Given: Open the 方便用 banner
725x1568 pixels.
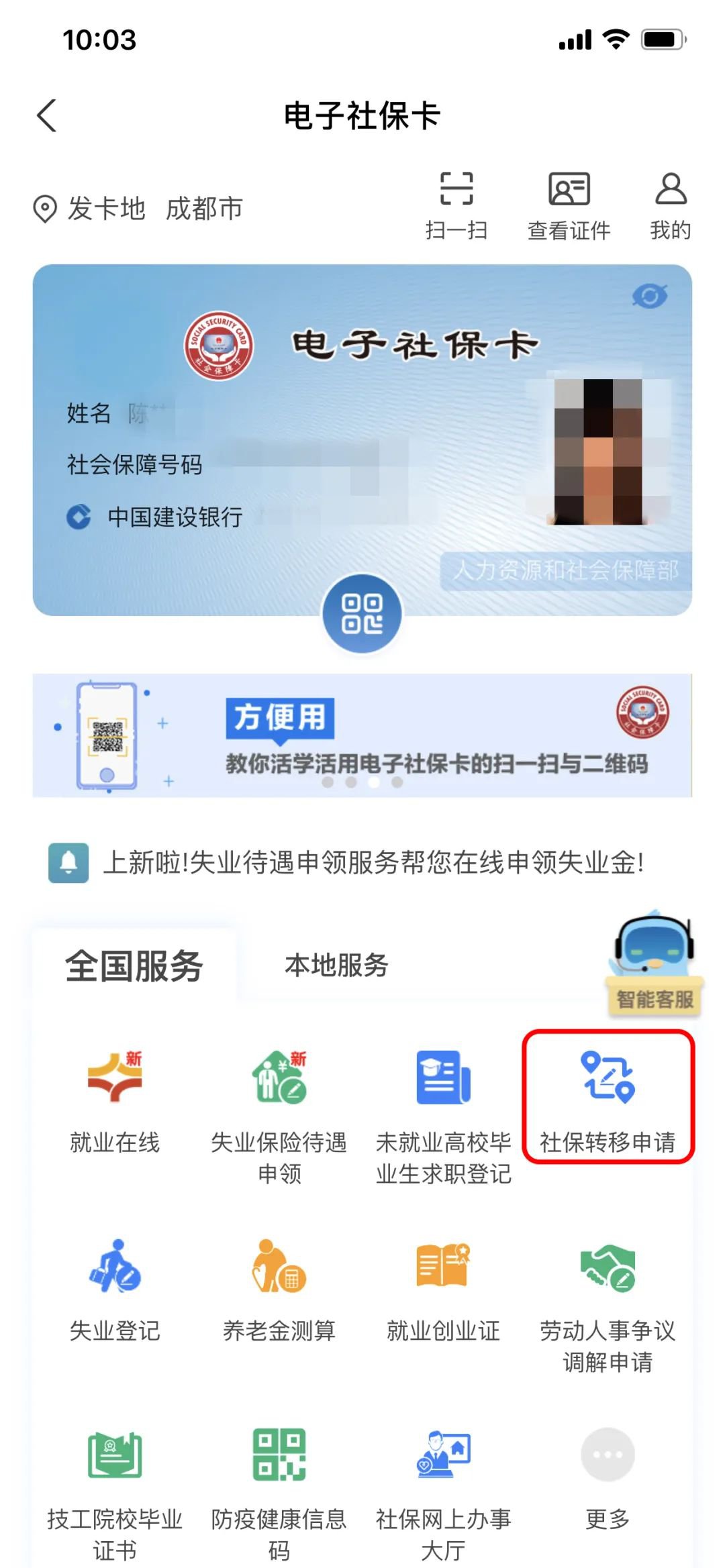Looking at the screenshot, I should [362, 735].
